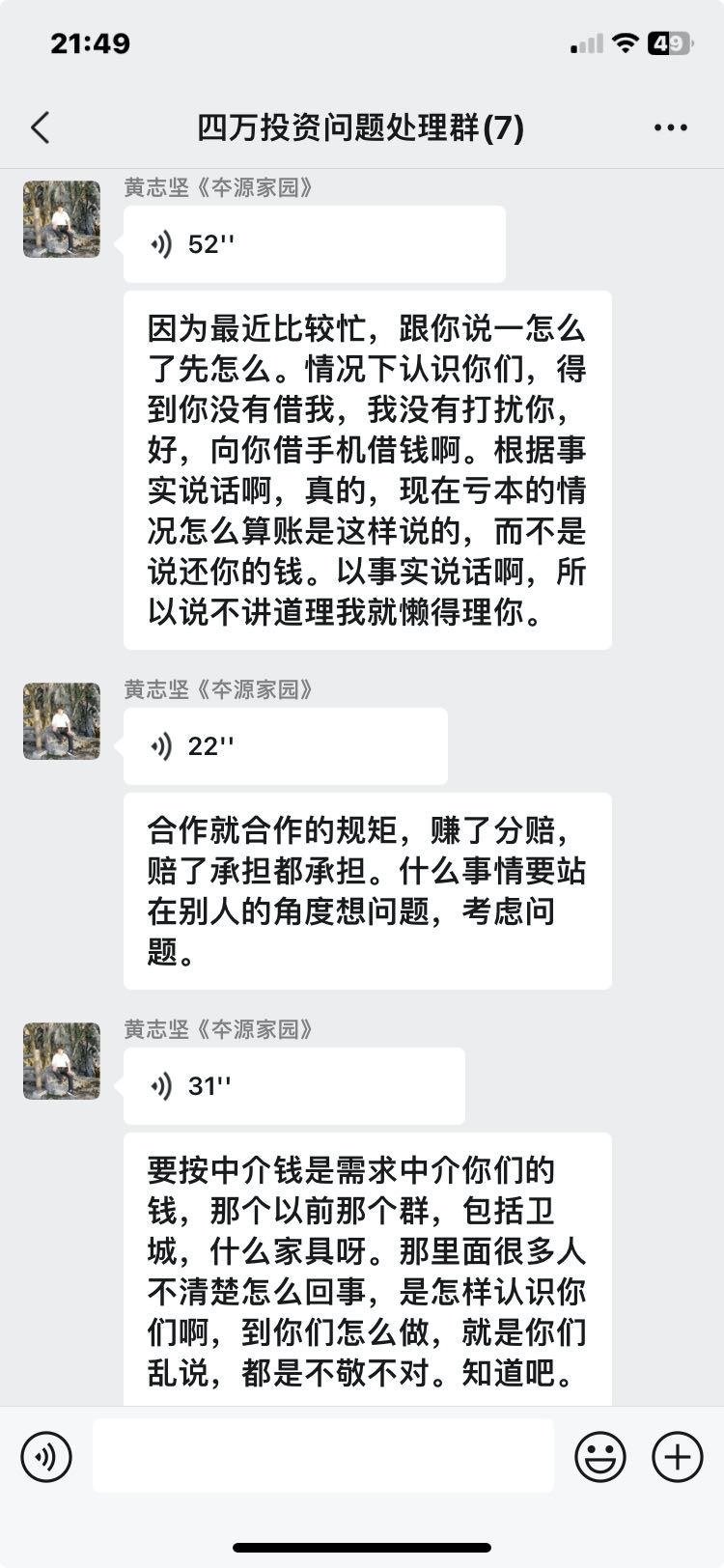This screenshot has width=724, height=1568.
Task: Play the 22-second voice message
Action: [286, 746]
